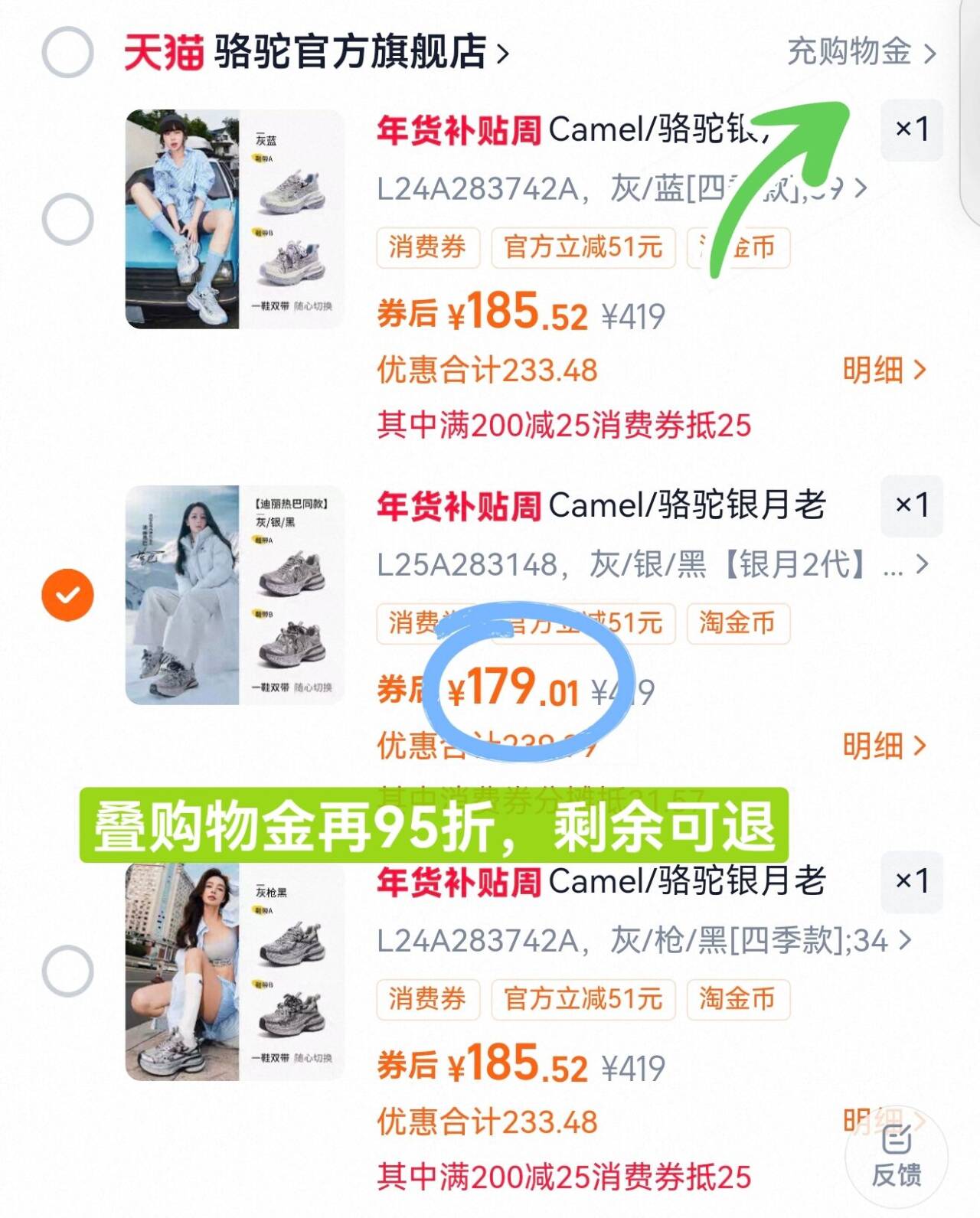Select the 灰/蓝 shoe item checkbox
Screen dimensions: 980x1218
click(67, 219)
